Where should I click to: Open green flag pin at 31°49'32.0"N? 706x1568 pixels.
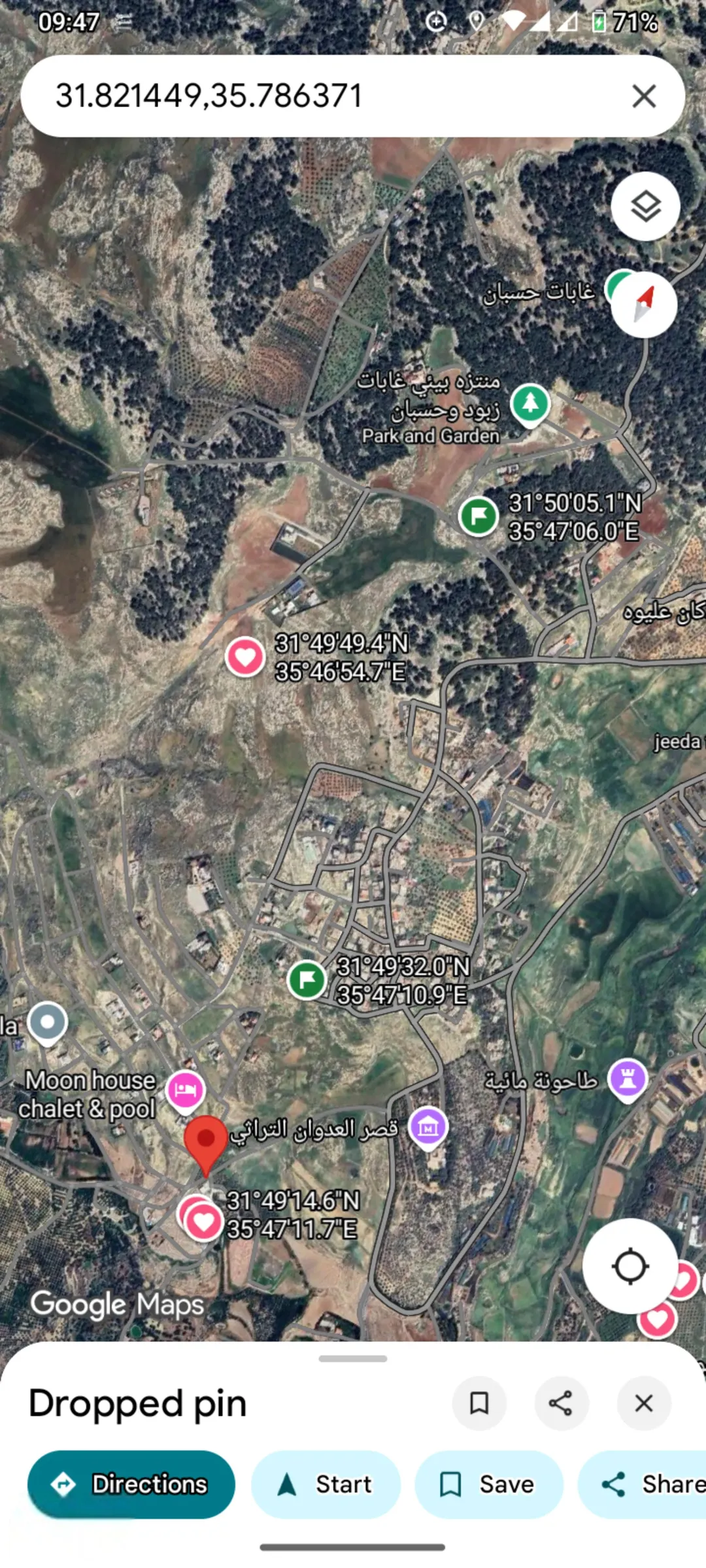tap(307, 980)
